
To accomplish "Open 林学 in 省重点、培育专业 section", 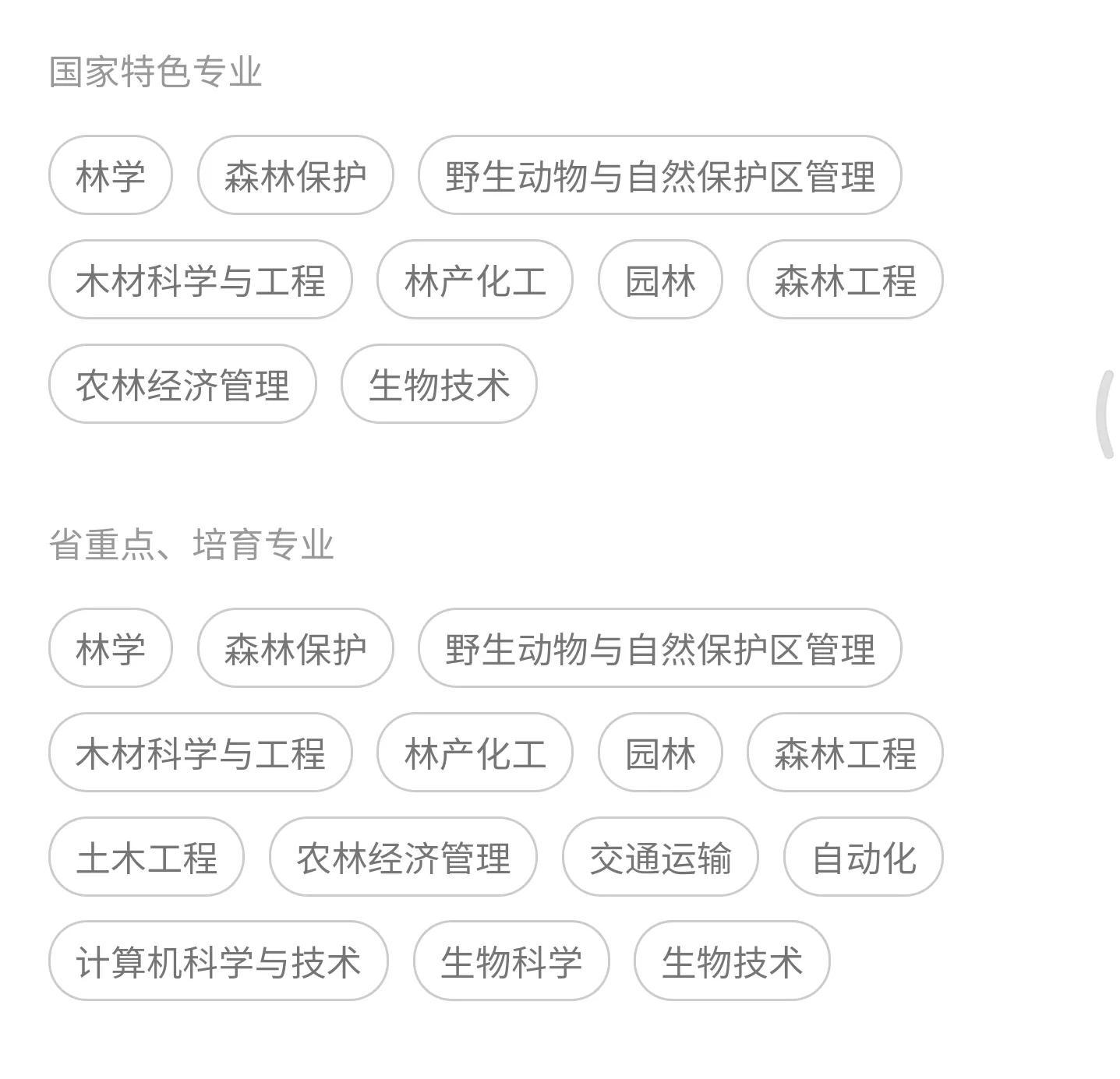I will click(x=110, y=648).
